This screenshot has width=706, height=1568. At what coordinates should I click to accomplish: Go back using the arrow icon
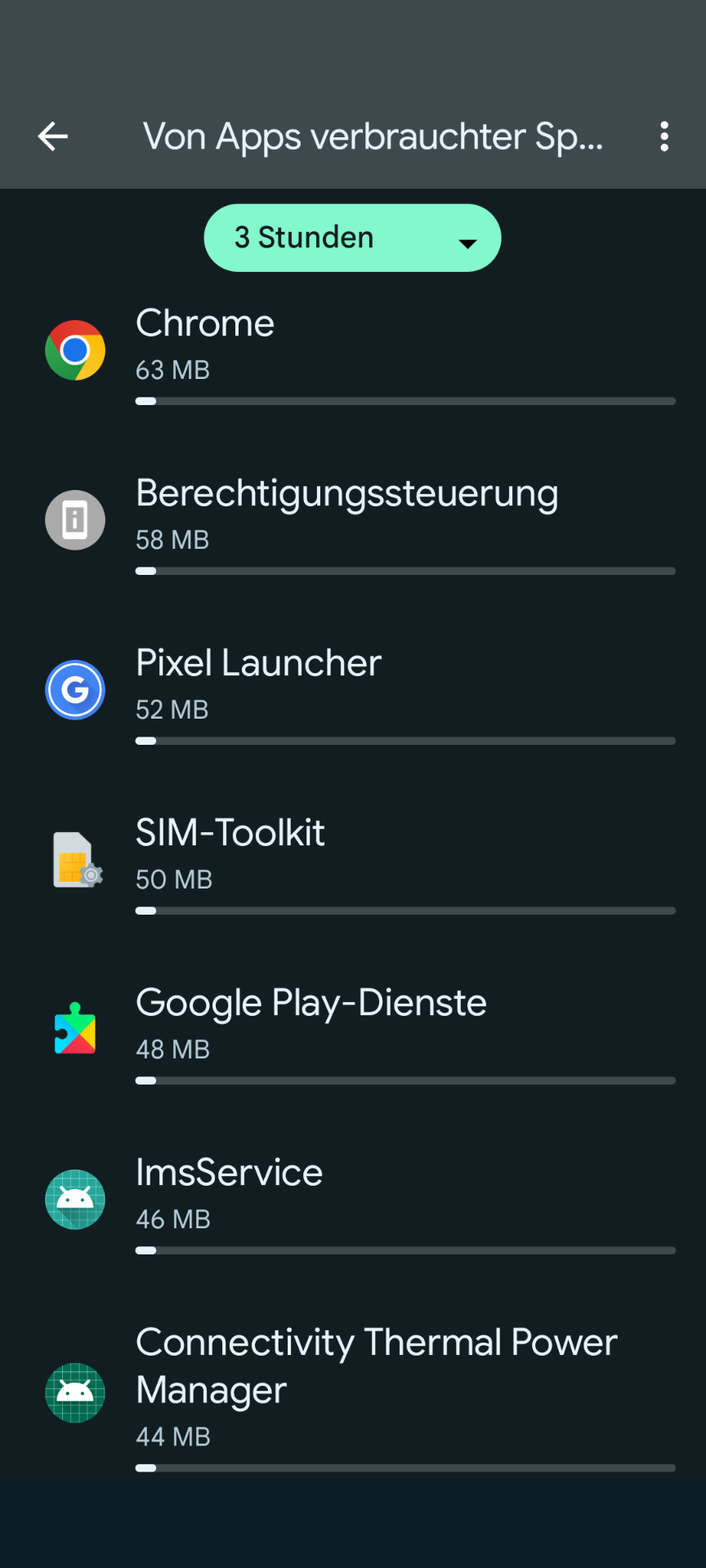point(53,136)
